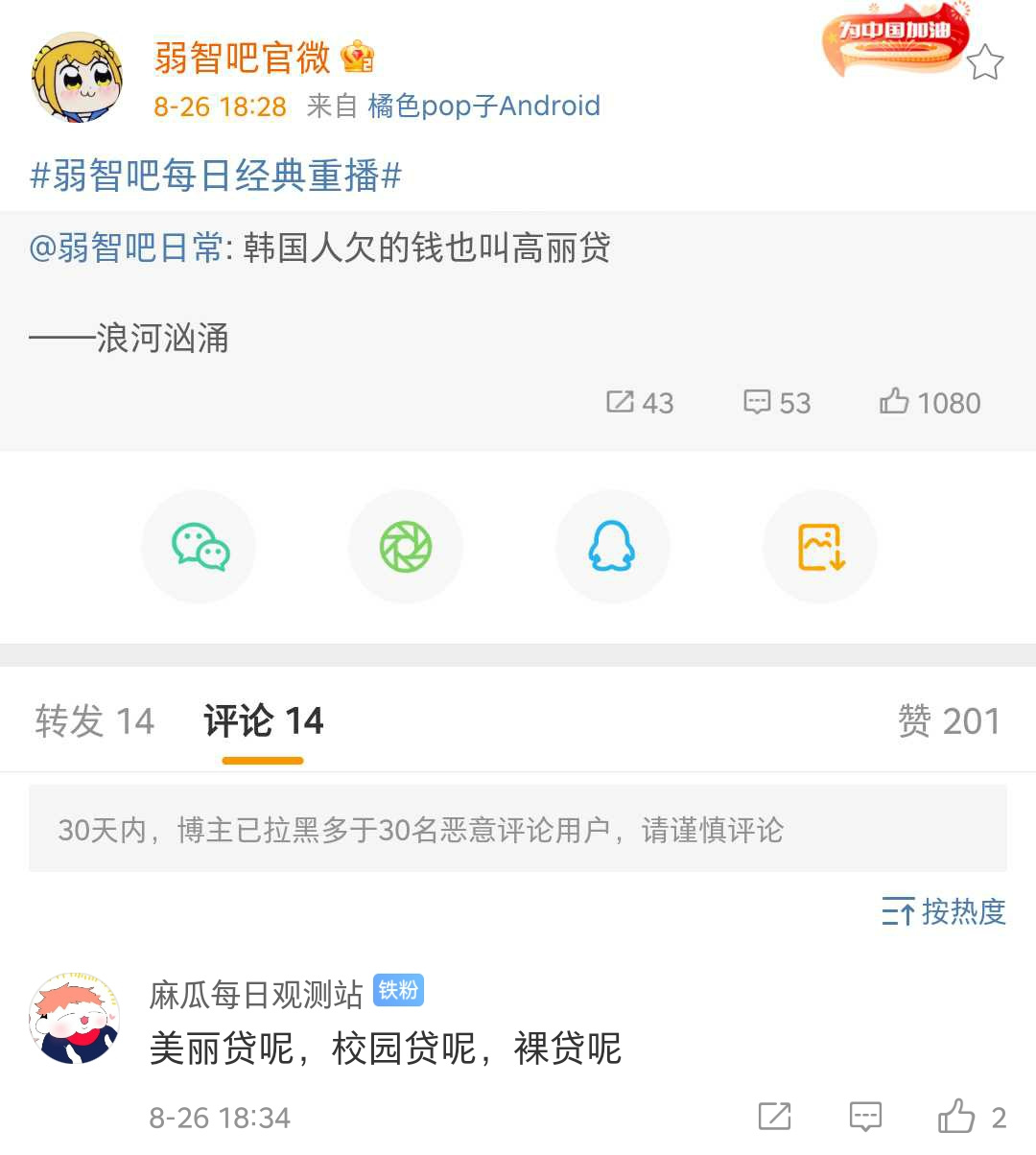Open the 弱智吧官微 username link
Image resolution: width=1036 pixels, height=1155 pixels.
[x=242, y=58]
